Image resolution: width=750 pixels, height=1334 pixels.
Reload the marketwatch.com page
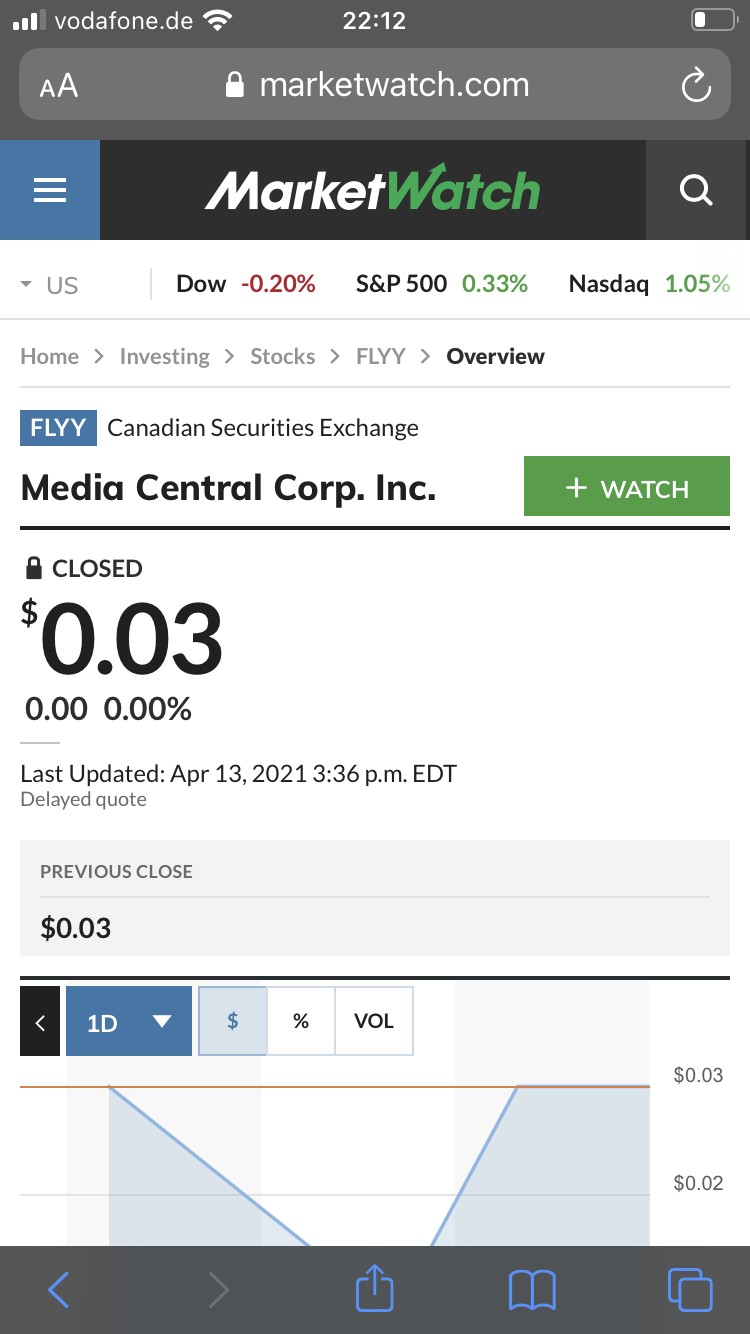point(696,85)
